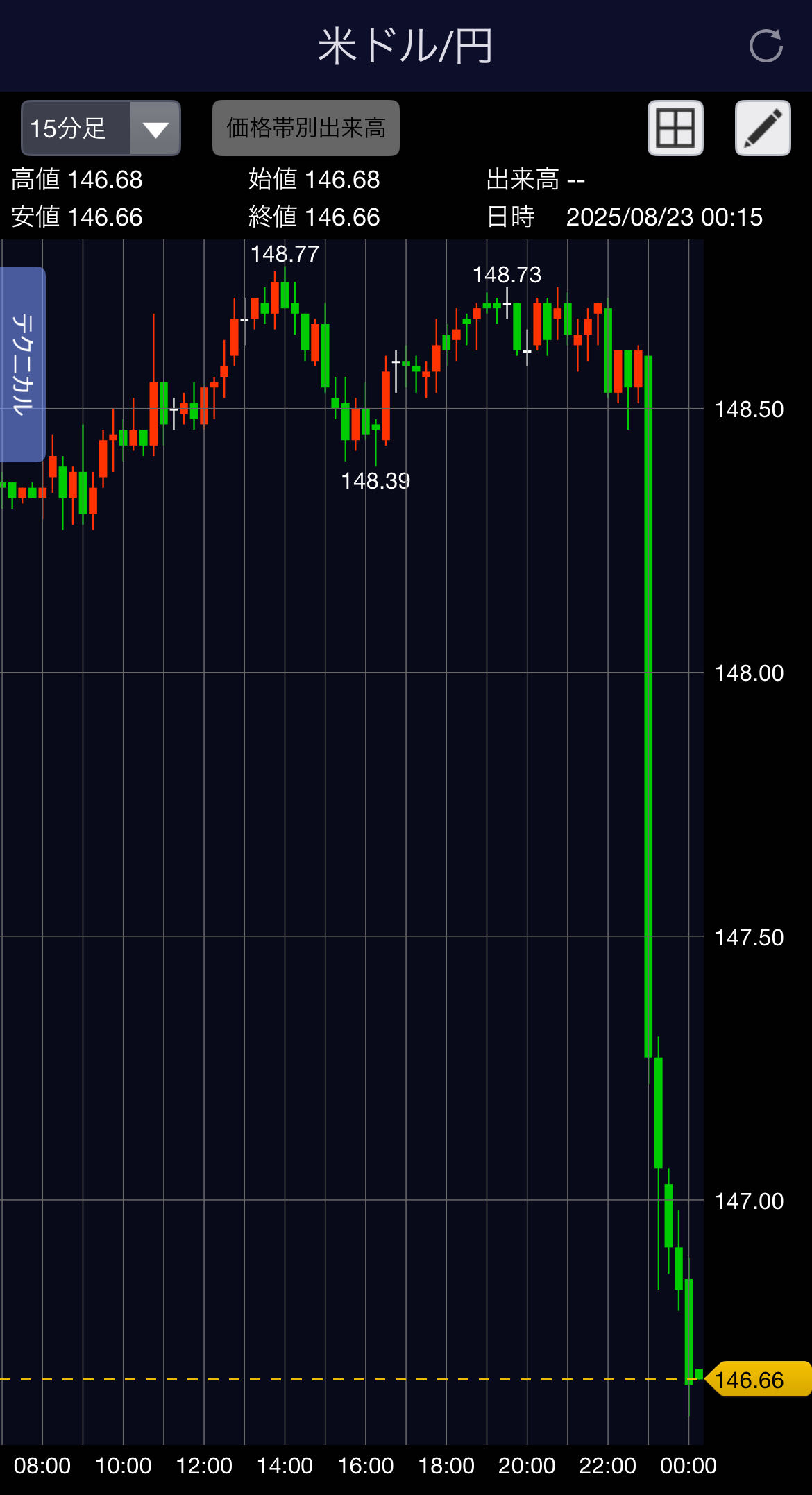The image size is (812, 1495).
Task: Refresh the USD/JPY chart
Action: 766,47
